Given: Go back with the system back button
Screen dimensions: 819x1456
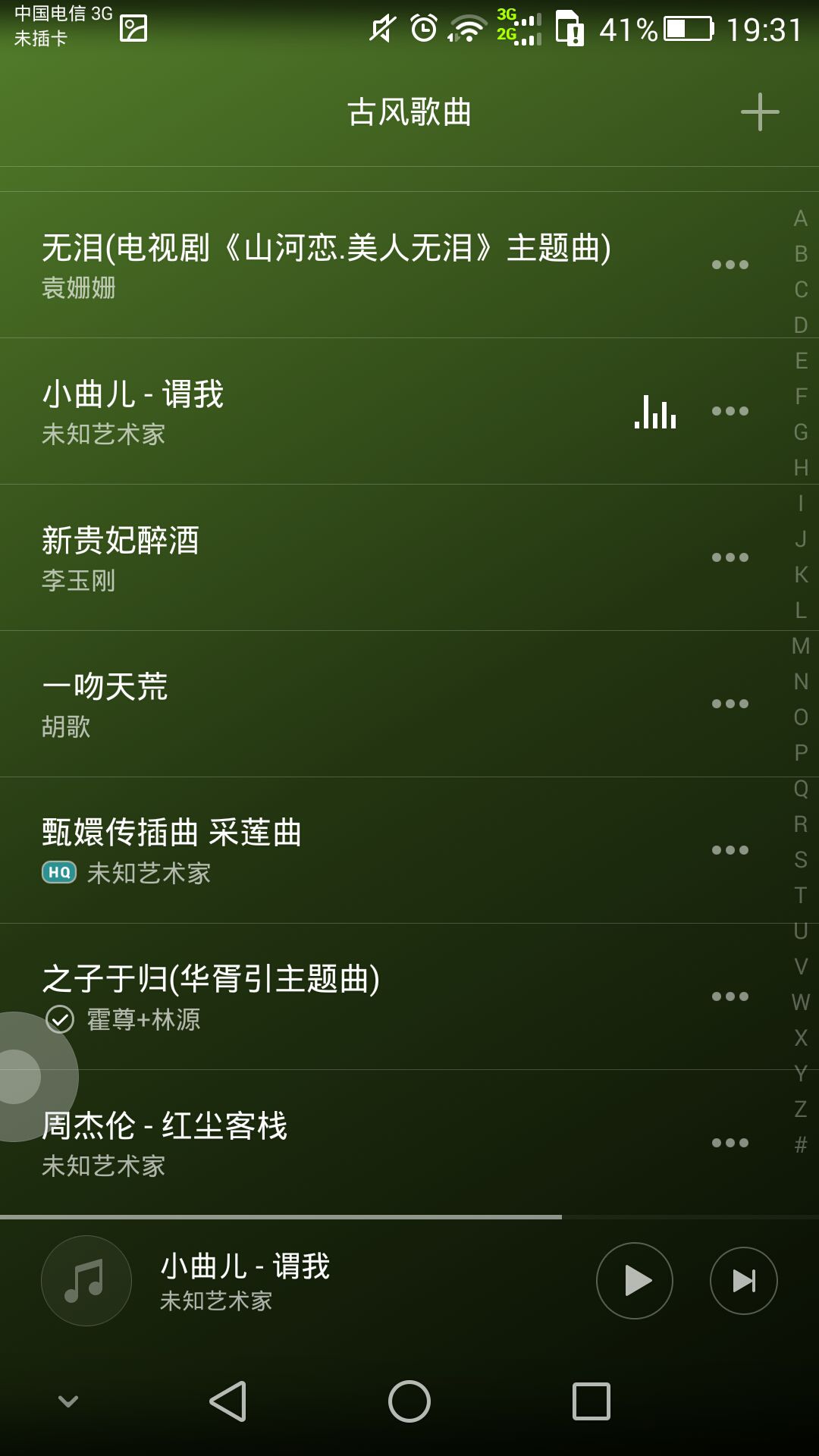Looking at the screenshot, I should click(x=227, y=1401).
